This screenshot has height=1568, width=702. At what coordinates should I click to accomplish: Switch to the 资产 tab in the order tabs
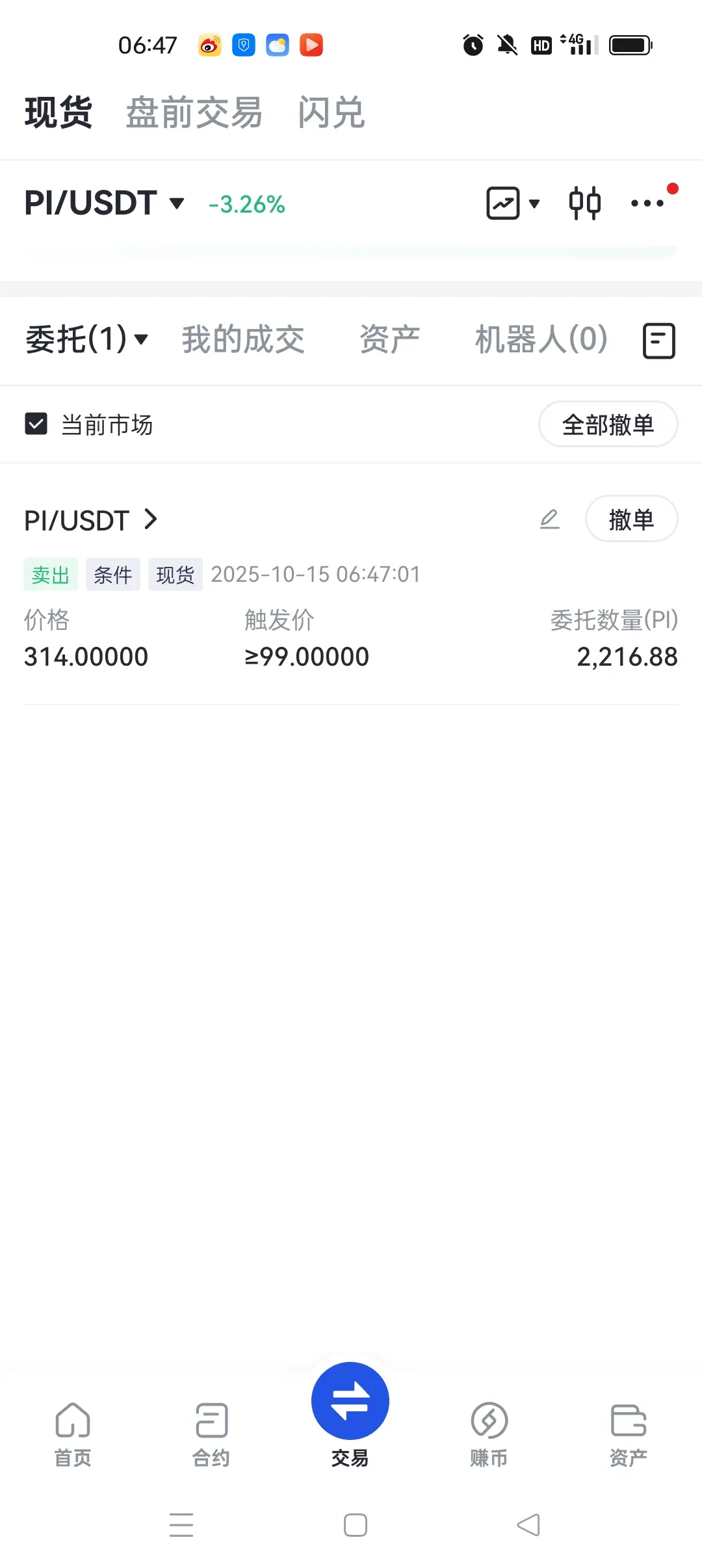point(389,339)
